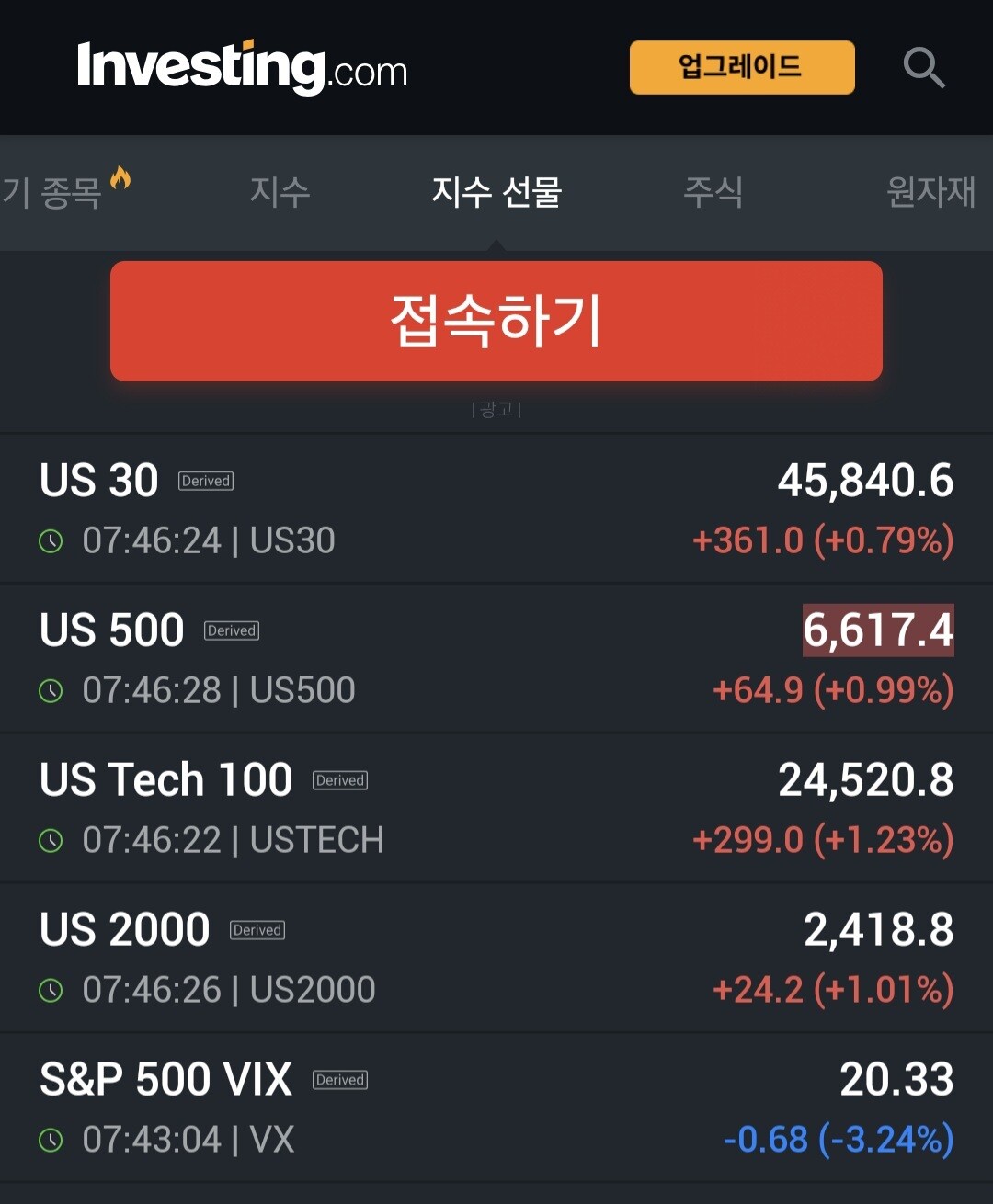Tap the red 접속하기 ad button
The width and height of the screenshot is (993, 1204).
tap(496, 321)
